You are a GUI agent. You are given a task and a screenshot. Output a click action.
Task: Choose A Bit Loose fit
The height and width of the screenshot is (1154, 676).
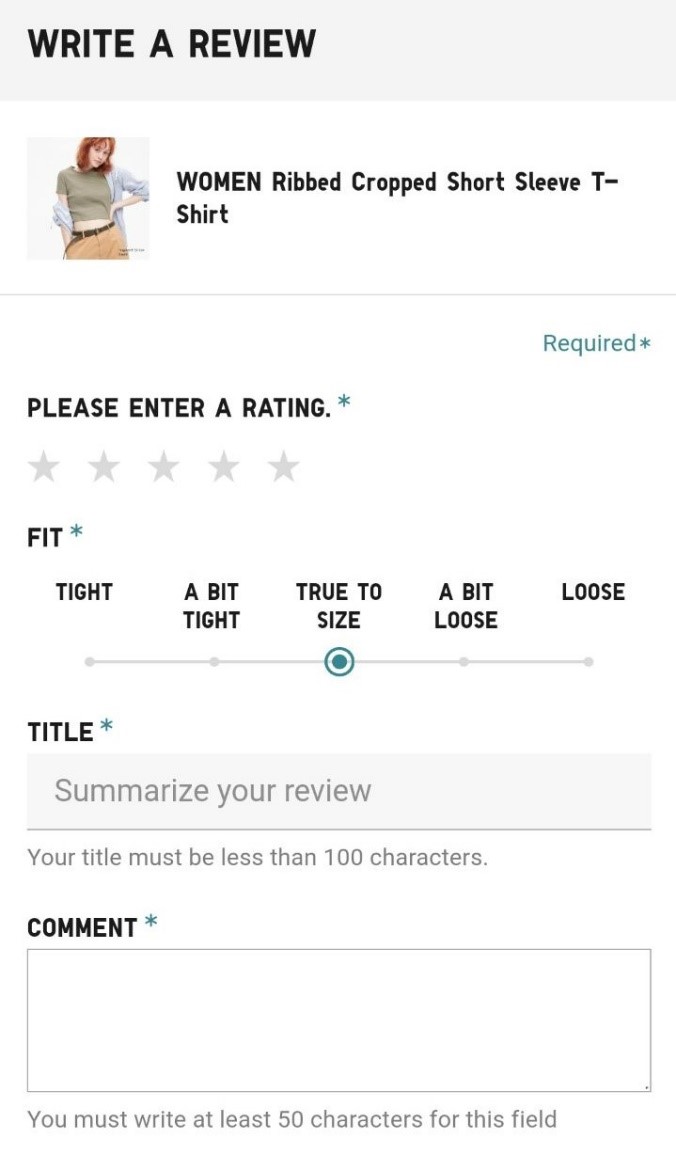coord(464,661)
